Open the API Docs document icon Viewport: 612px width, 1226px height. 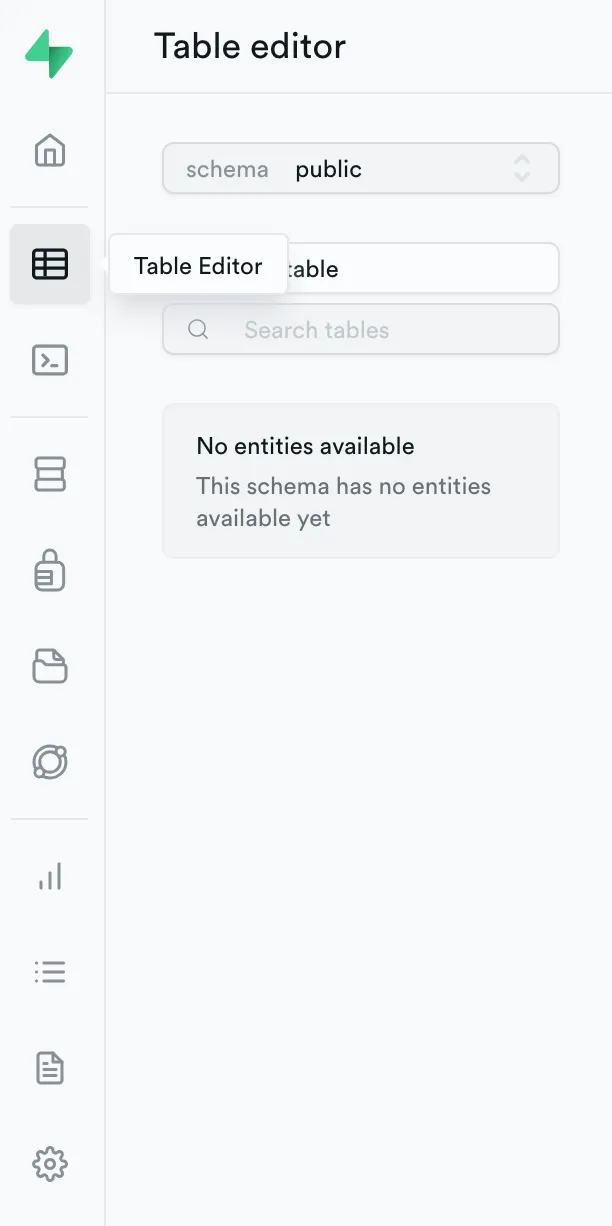[x=50, y=1068]
